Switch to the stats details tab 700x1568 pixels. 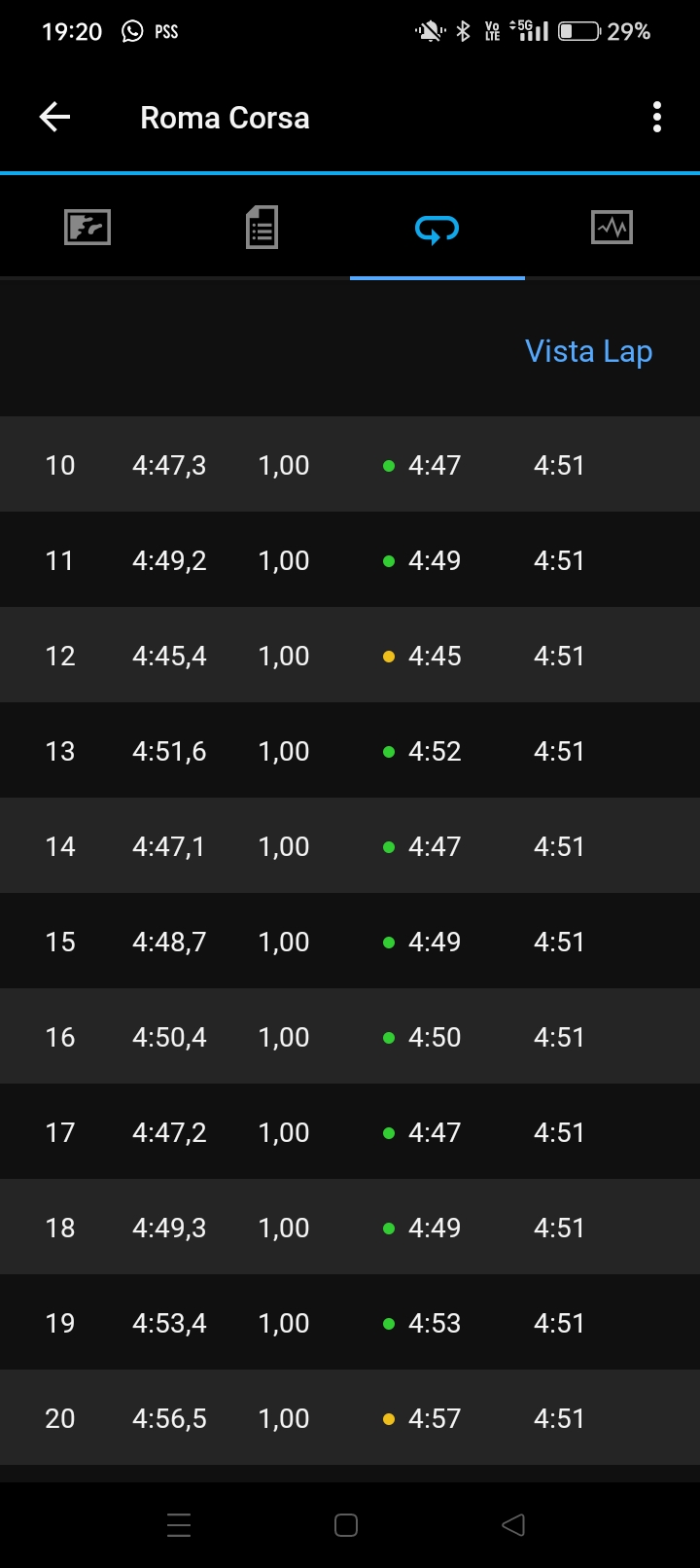point(262,228)
